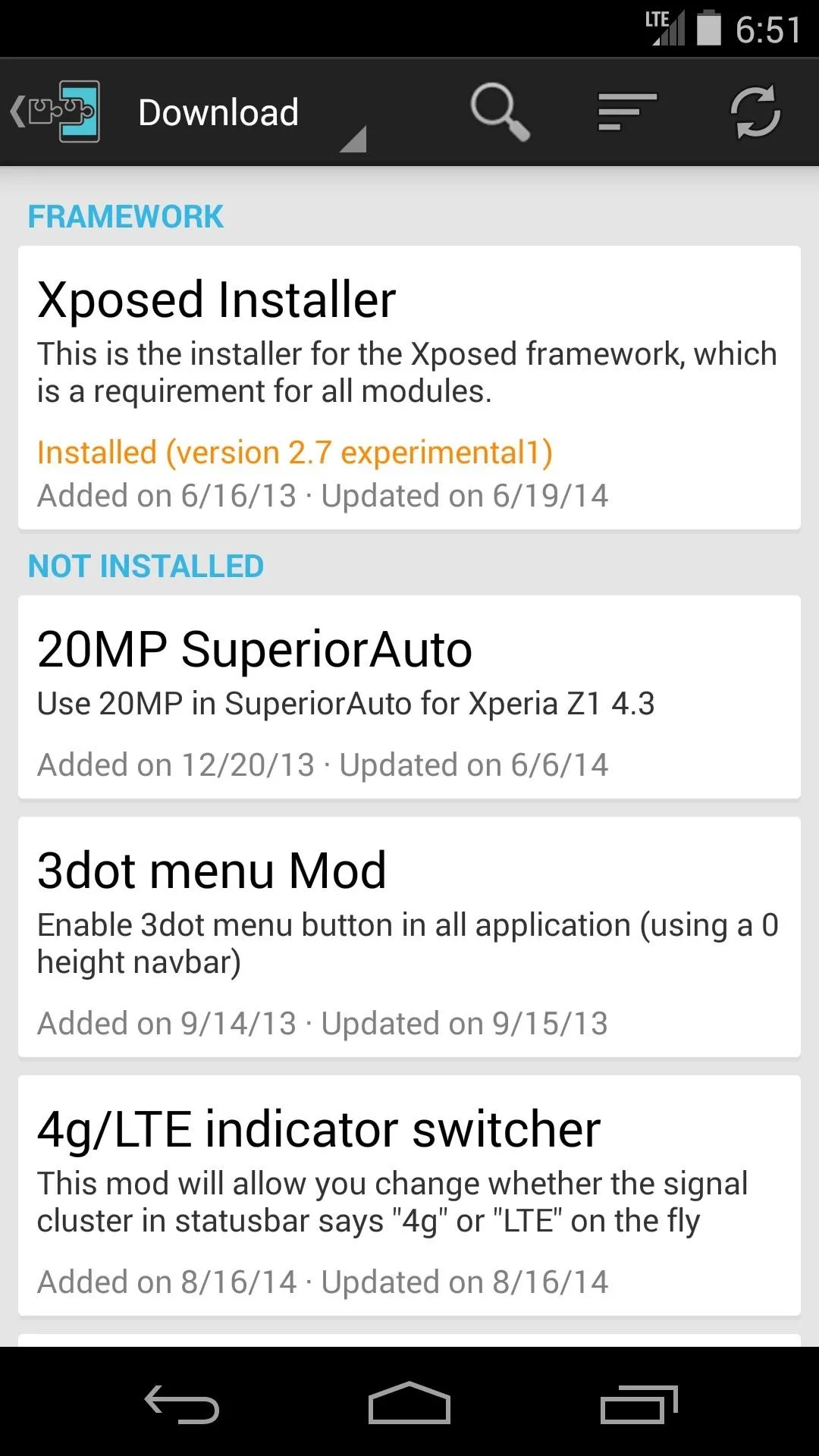Image resolution: width=819 pixels, height=1456 pixels.
Task: Refresh the module list
Action: (x=755, y=112)
